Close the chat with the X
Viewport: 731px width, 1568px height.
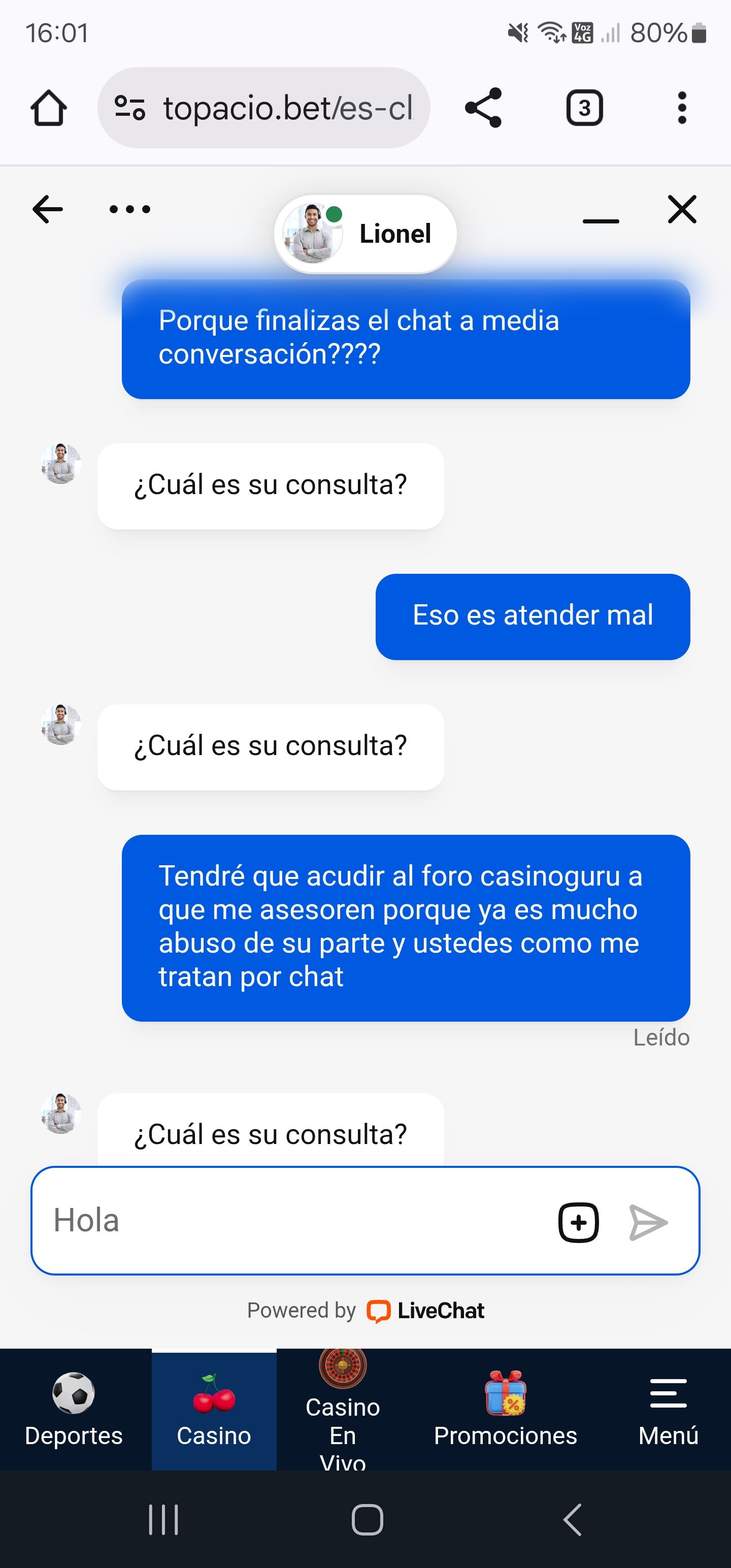point(682,209)
